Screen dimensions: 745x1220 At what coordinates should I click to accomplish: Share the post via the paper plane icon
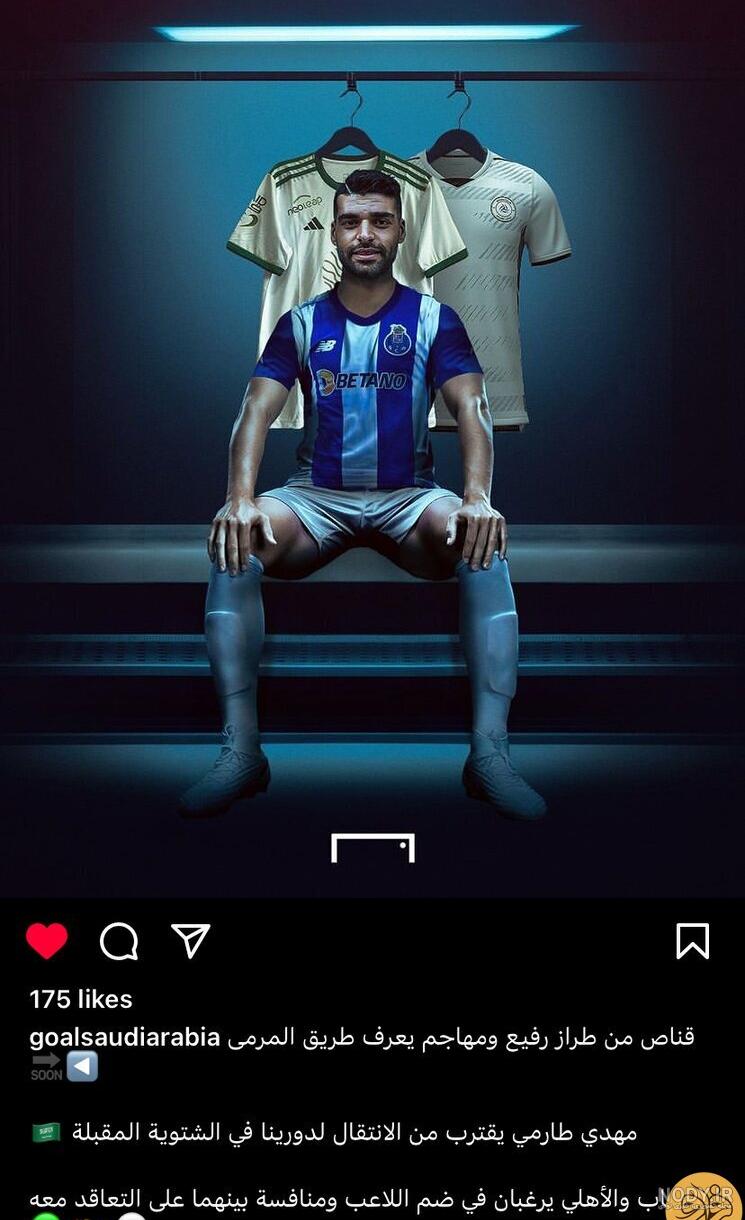(190, 940)
